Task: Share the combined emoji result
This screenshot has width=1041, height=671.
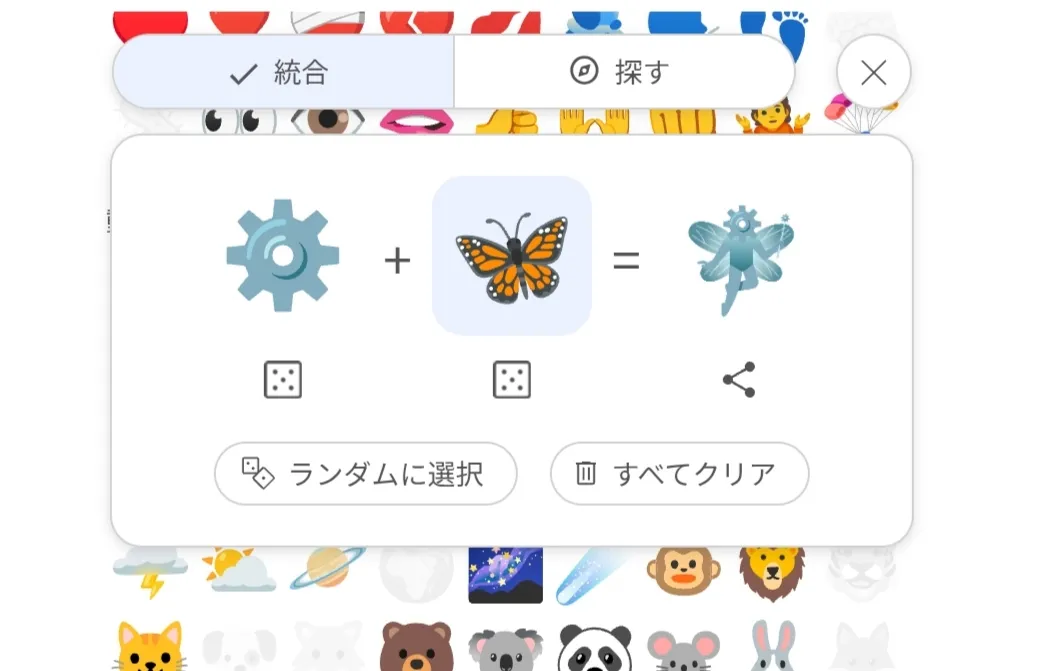Action: click(739, 380)
